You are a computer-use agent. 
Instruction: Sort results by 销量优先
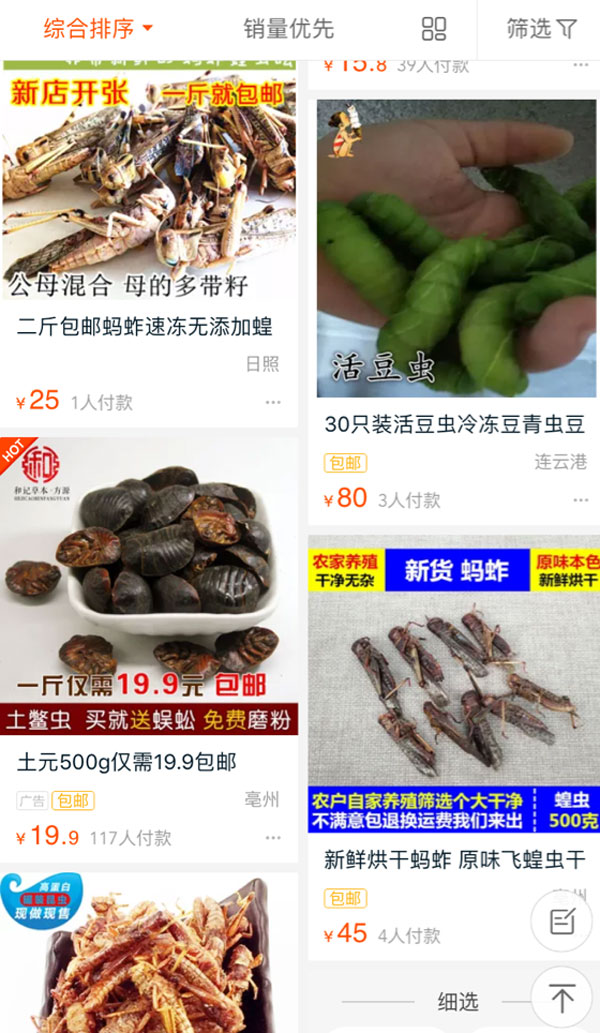pos(288,29)
